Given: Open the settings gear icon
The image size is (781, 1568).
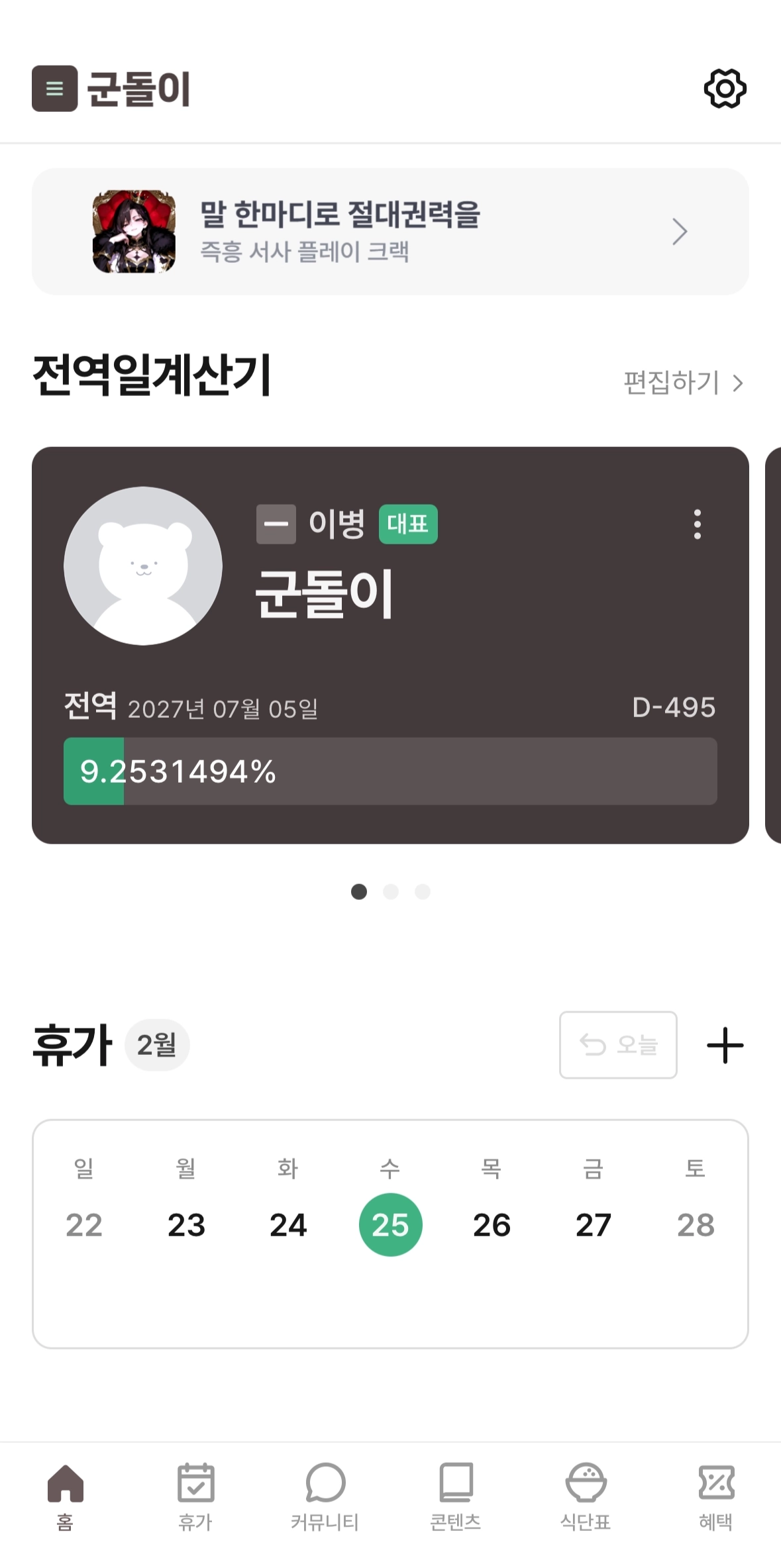Looking at the screenshot, I should pos(725,89).
